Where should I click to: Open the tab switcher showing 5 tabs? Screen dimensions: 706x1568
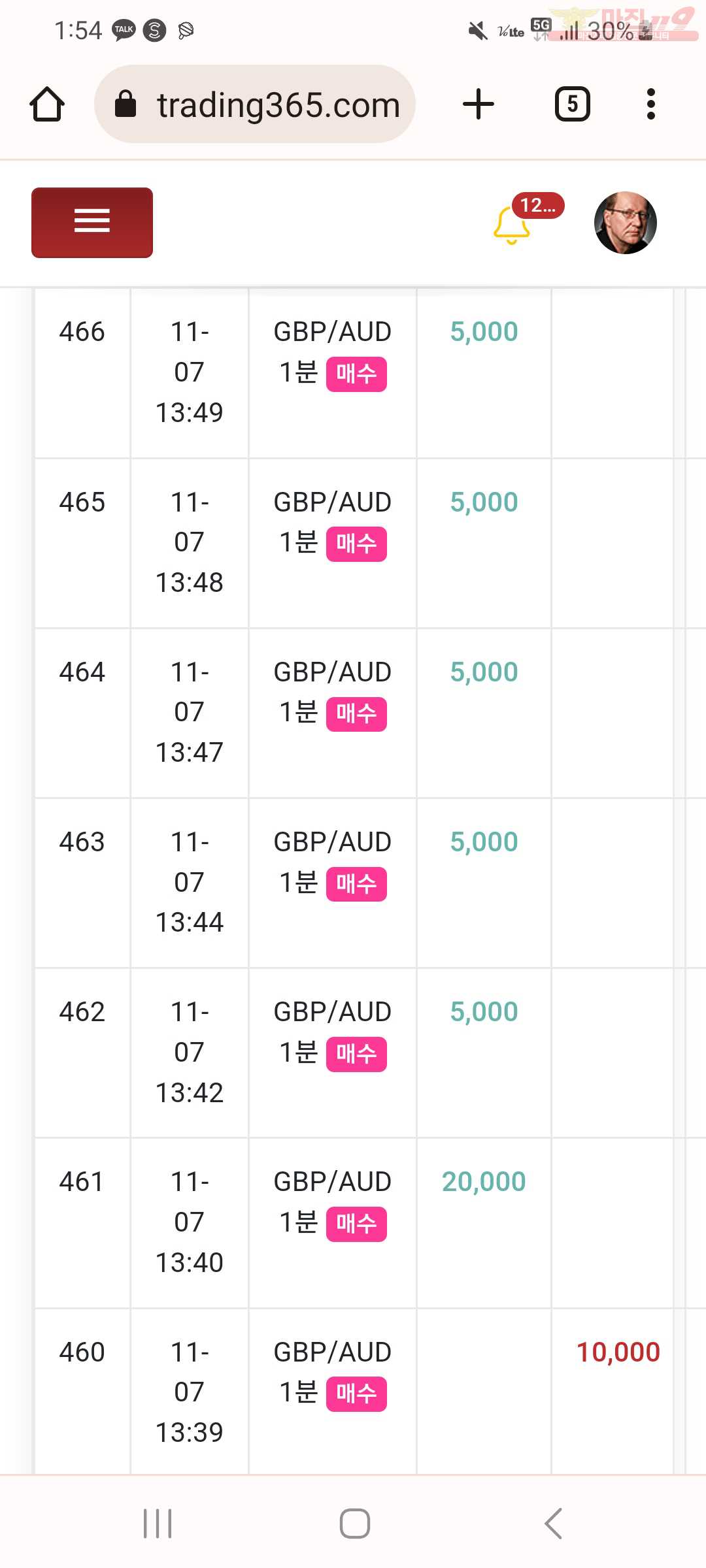click(x=573, y=104)
